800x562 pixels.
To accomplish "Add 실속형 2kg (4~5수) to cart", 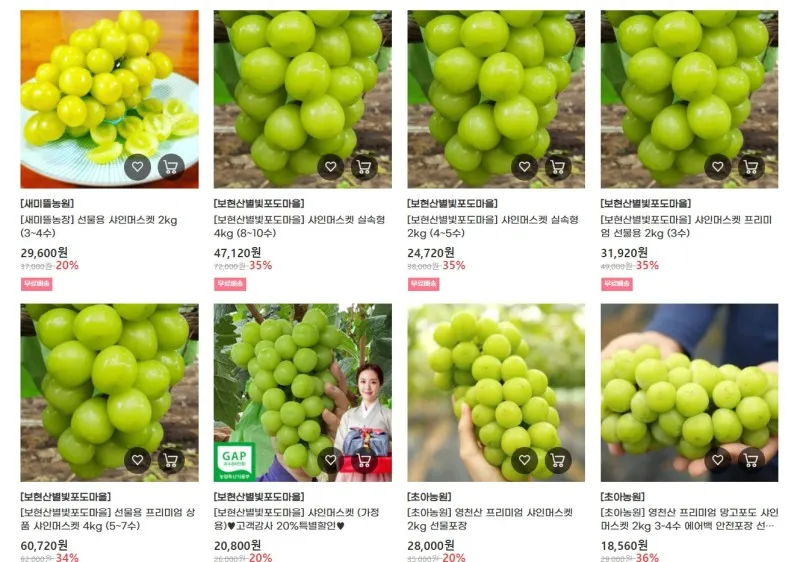I will point(557,167).
